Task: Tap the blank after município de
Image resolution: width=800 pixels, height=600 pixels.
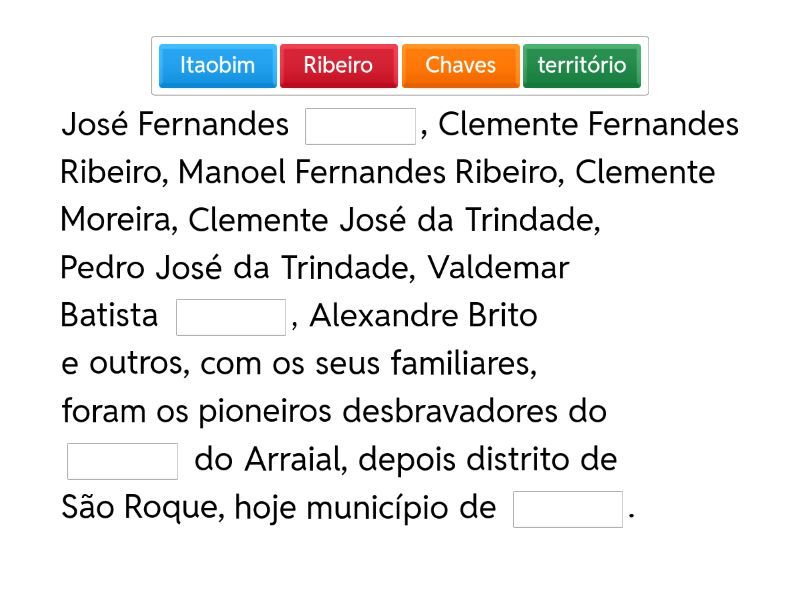Action: pyautogui.click(x=568, y=510)
